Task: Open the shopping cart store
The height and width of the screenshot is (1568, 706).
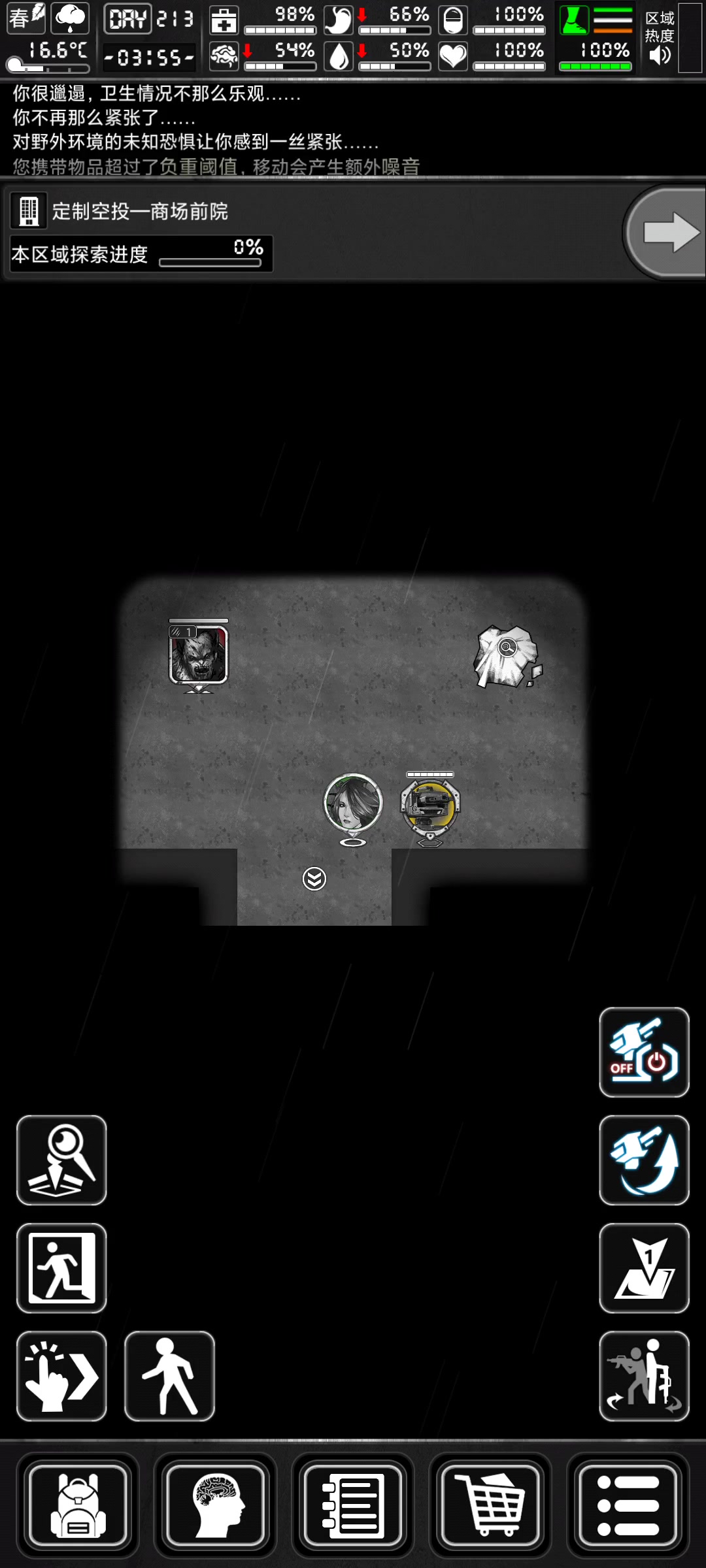Action: click(x=490, y=1505)
